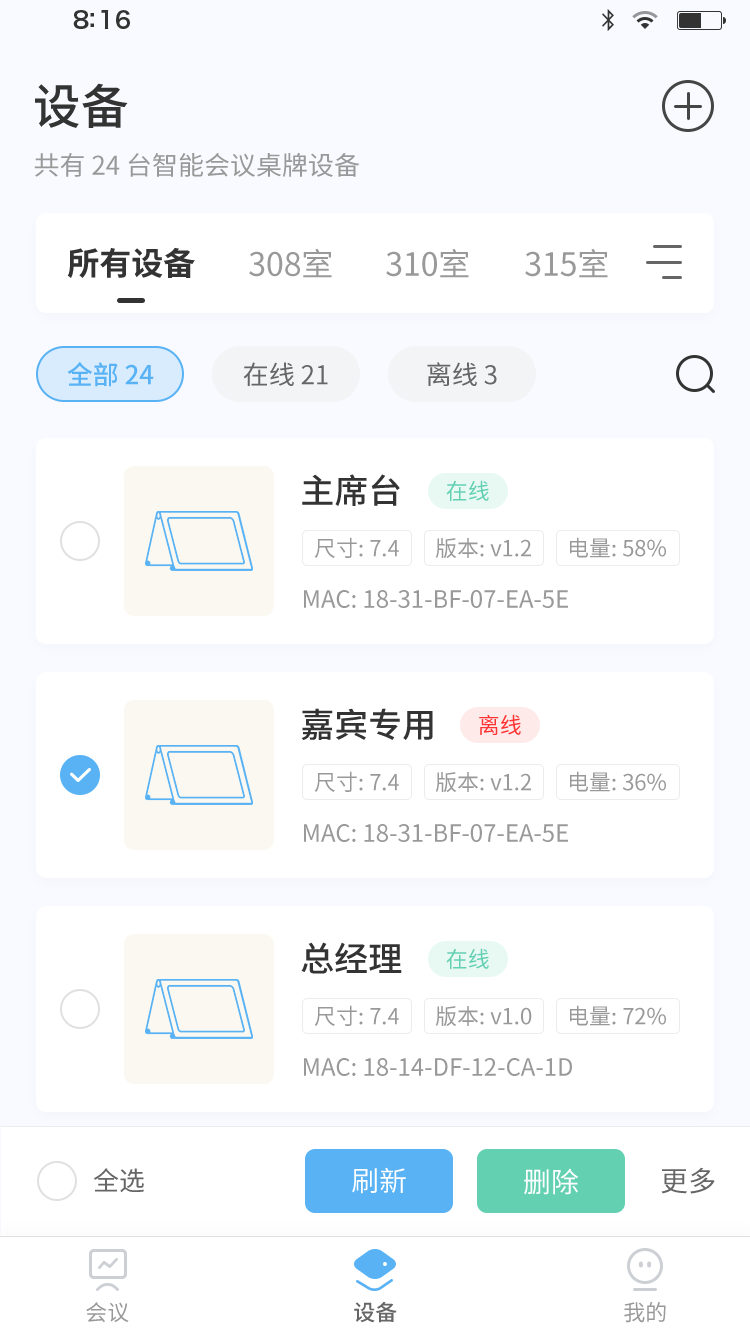Tap the 设备 (Devices) tab icon
This screenshot has height=1334, width=750.
click(375, 1266)
